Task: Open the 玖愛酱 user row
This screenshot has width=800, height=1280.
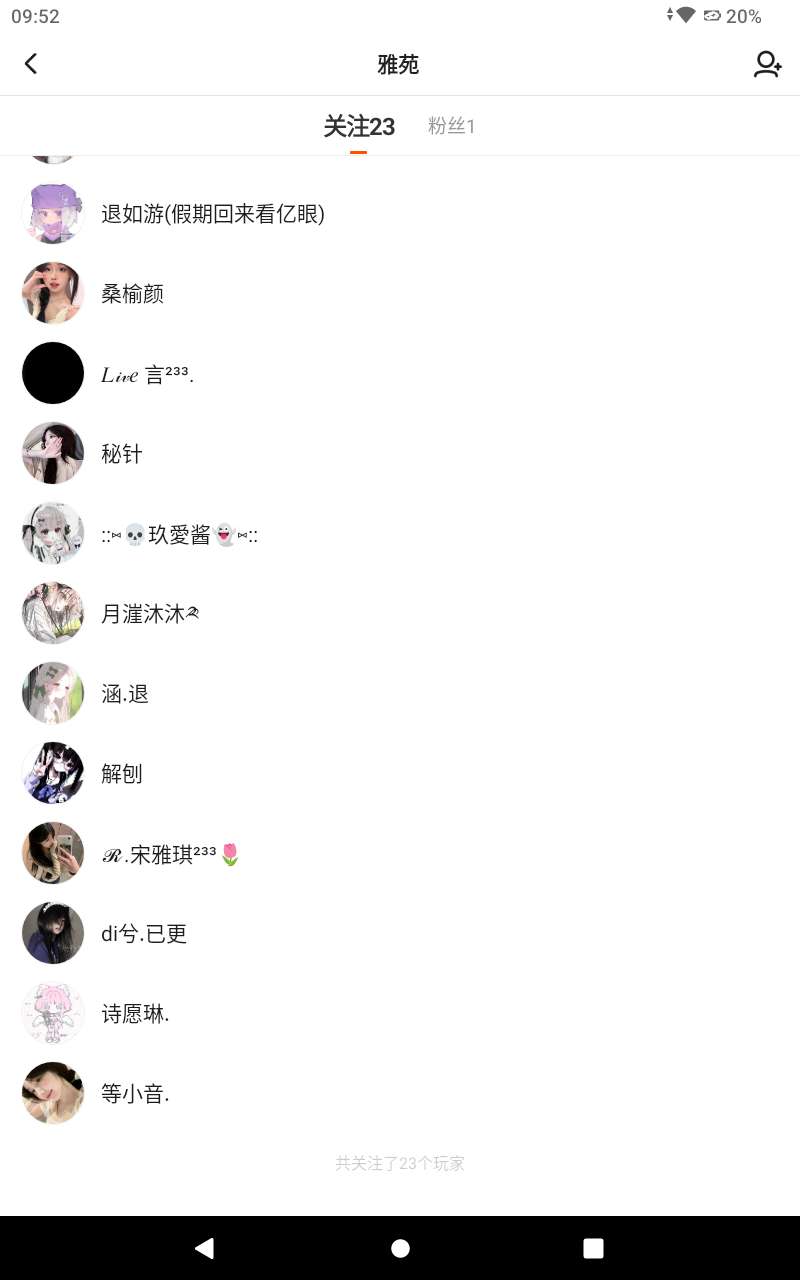Action: pos(180,534)
